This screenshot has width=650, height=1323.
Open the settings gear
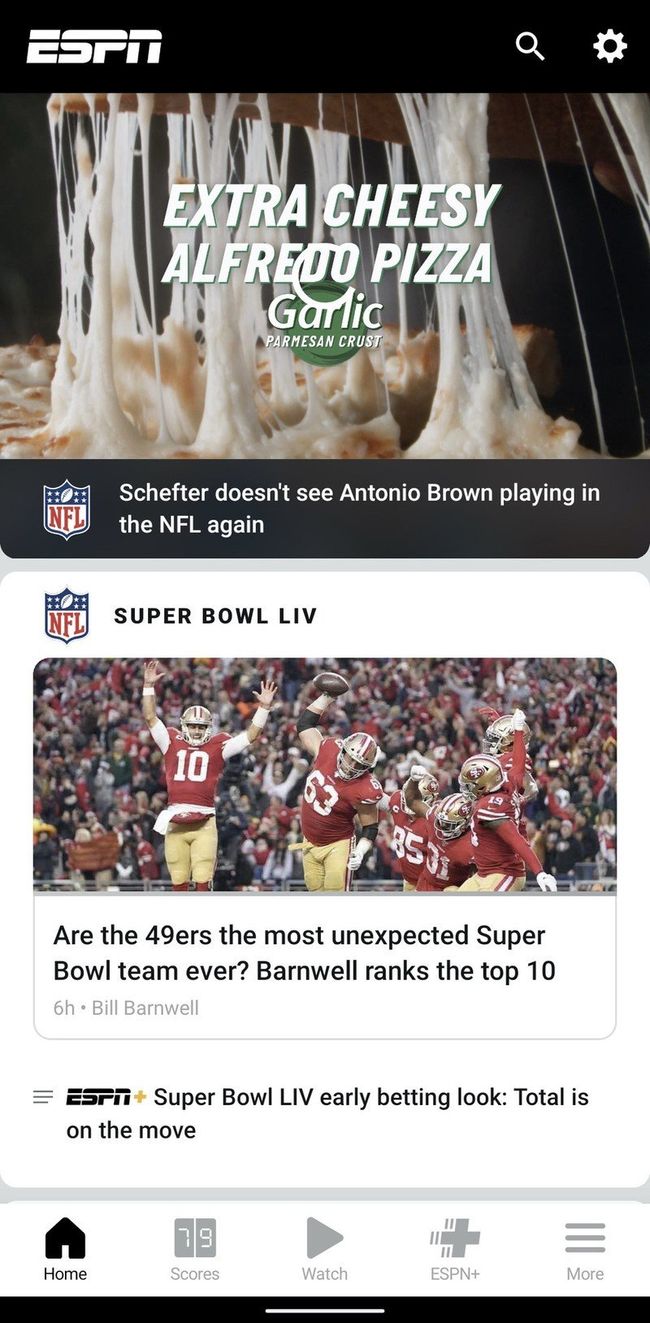point(609,46)
